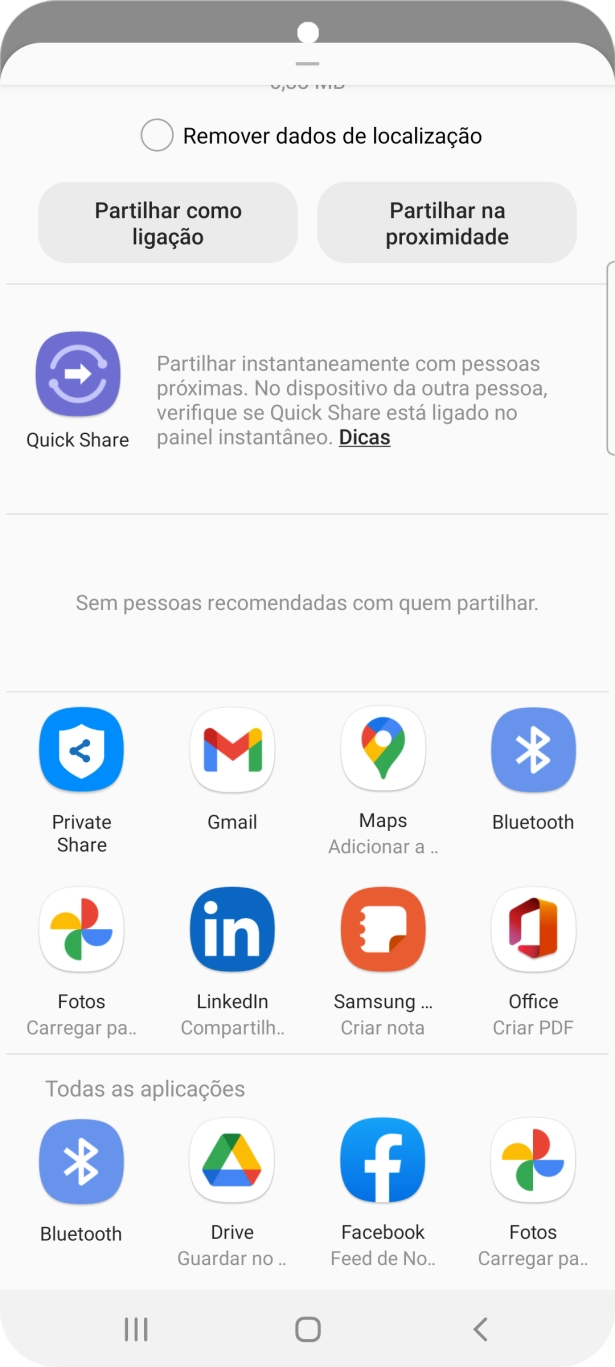Screen dimensions: 615x1367
Task: Toggle Remover dados de localização option
Action: tap(157, 136)
